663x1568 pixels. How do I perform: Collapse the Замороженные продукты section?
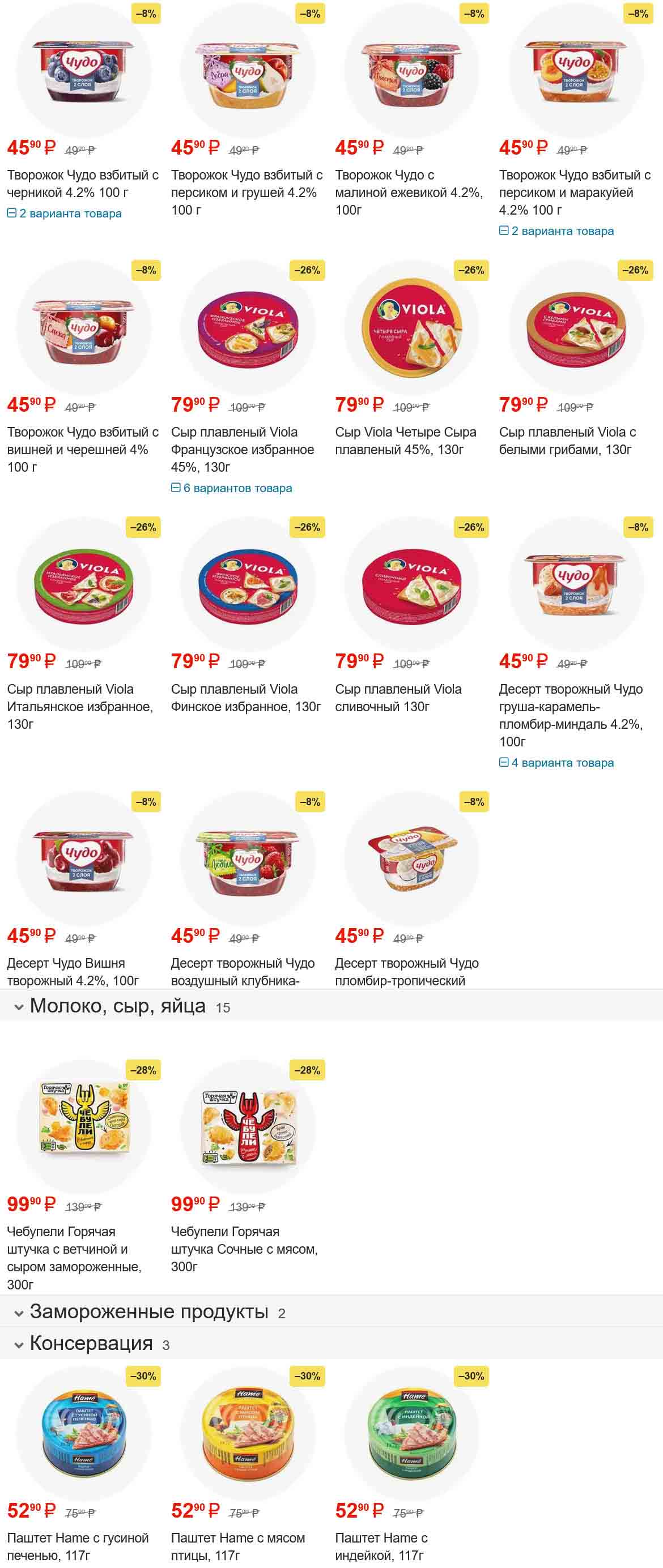click(19, 1314)
